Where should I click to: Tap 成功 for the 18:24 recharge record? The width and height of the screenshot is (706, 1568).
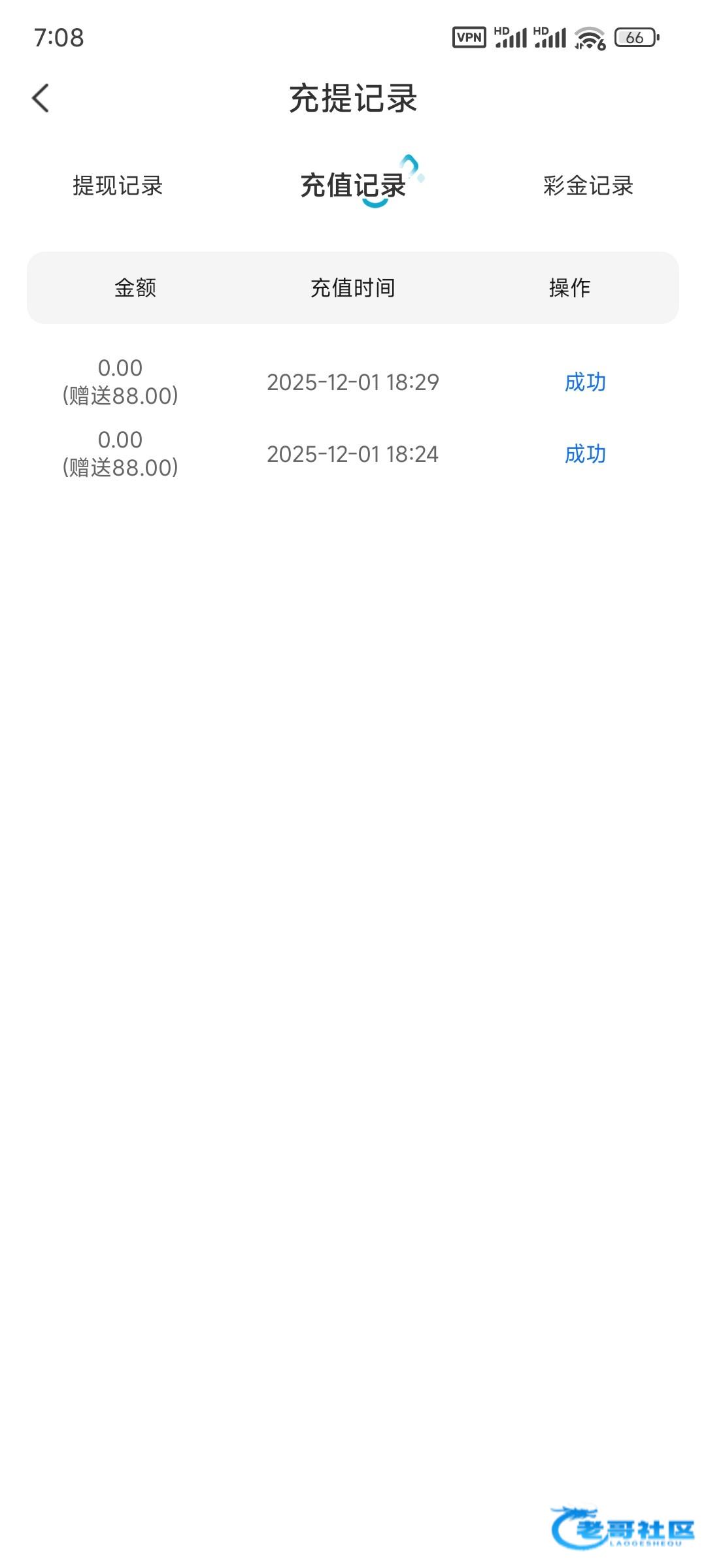585,454
